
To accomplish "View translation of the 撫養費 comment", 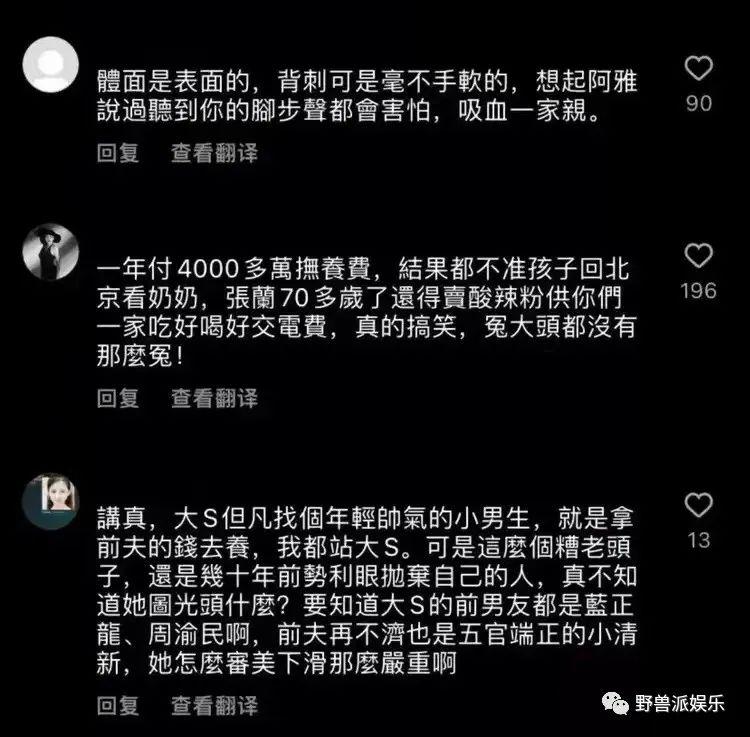I will tap(214, 398).
